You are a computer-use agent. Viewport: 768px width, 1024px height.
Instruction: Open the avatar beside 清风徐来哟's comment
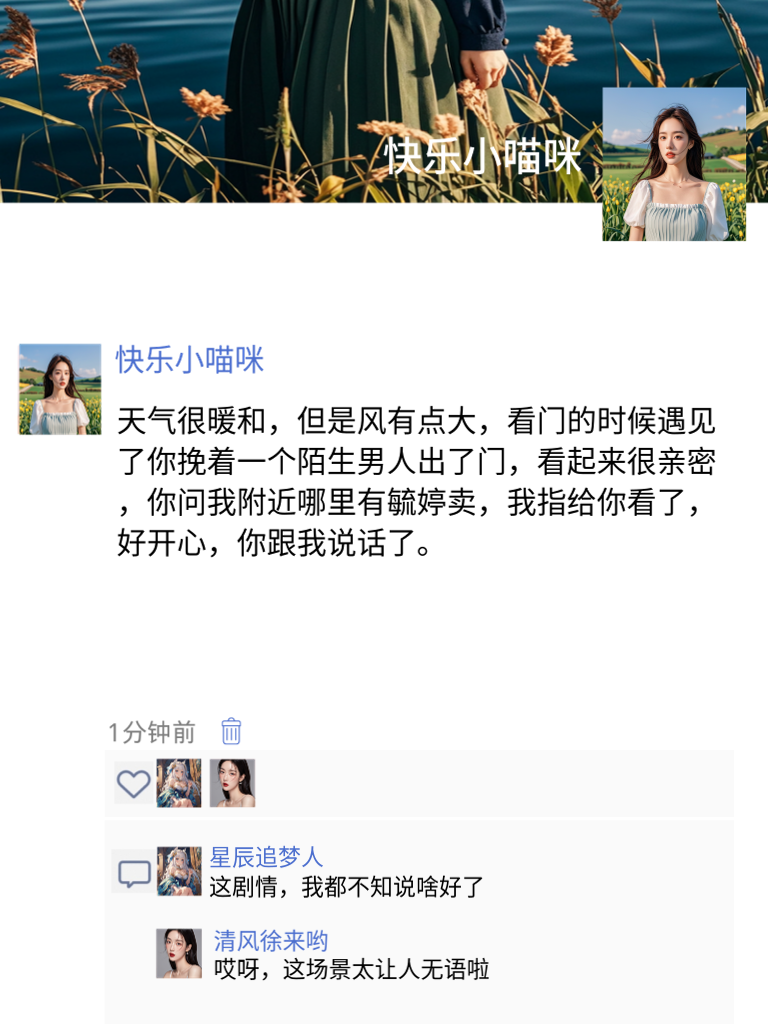coord(179,953)
